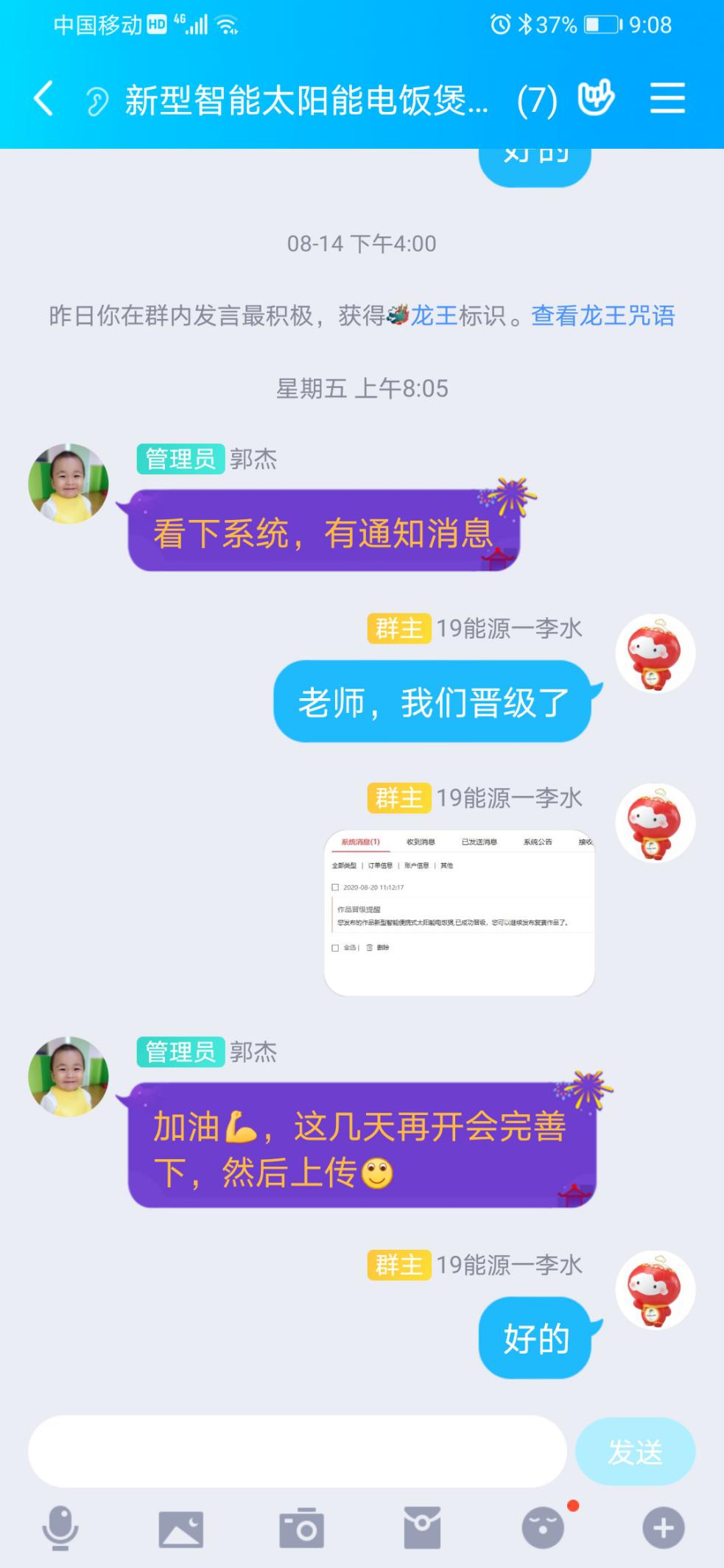
Task: Record a voice message with microphone
Action: [60, 1528]
